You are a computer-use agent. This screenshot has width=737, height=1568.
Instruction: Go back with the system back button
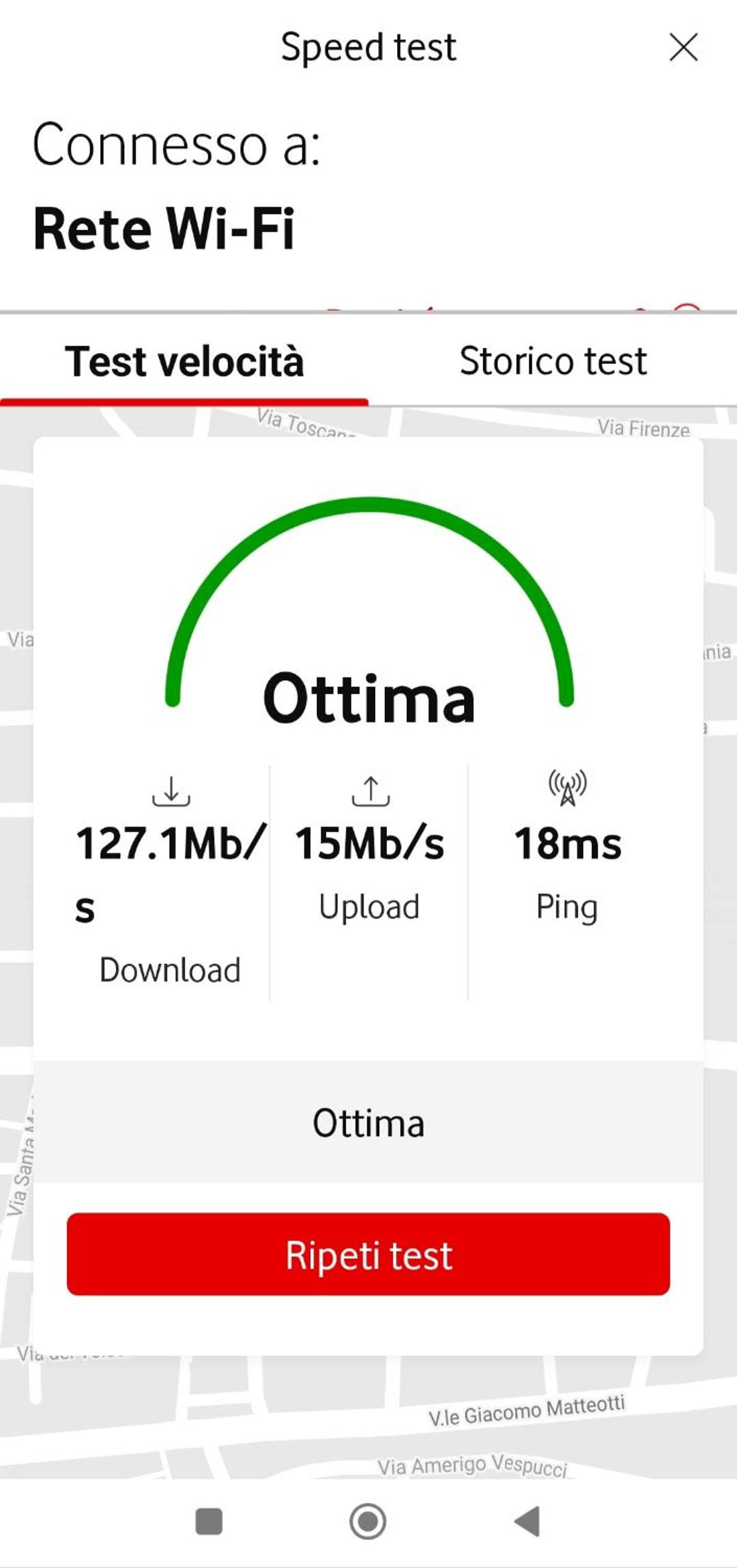pyautogui.click(x=527, y=1521)
